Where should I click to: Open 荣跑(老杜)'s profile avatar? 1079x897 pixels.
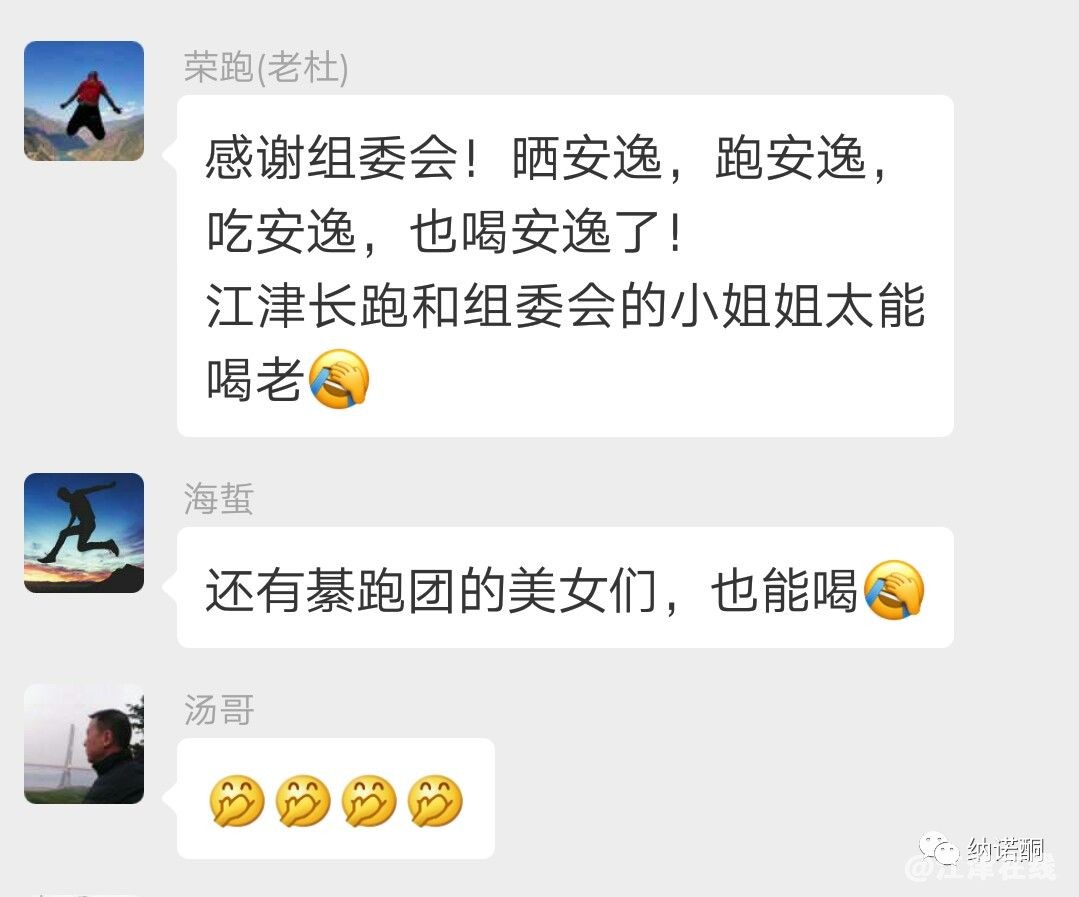84,101
